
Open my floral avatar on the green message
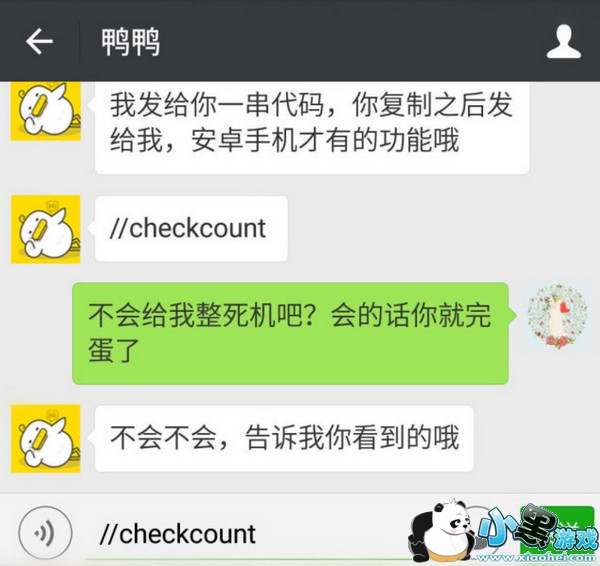557,316
